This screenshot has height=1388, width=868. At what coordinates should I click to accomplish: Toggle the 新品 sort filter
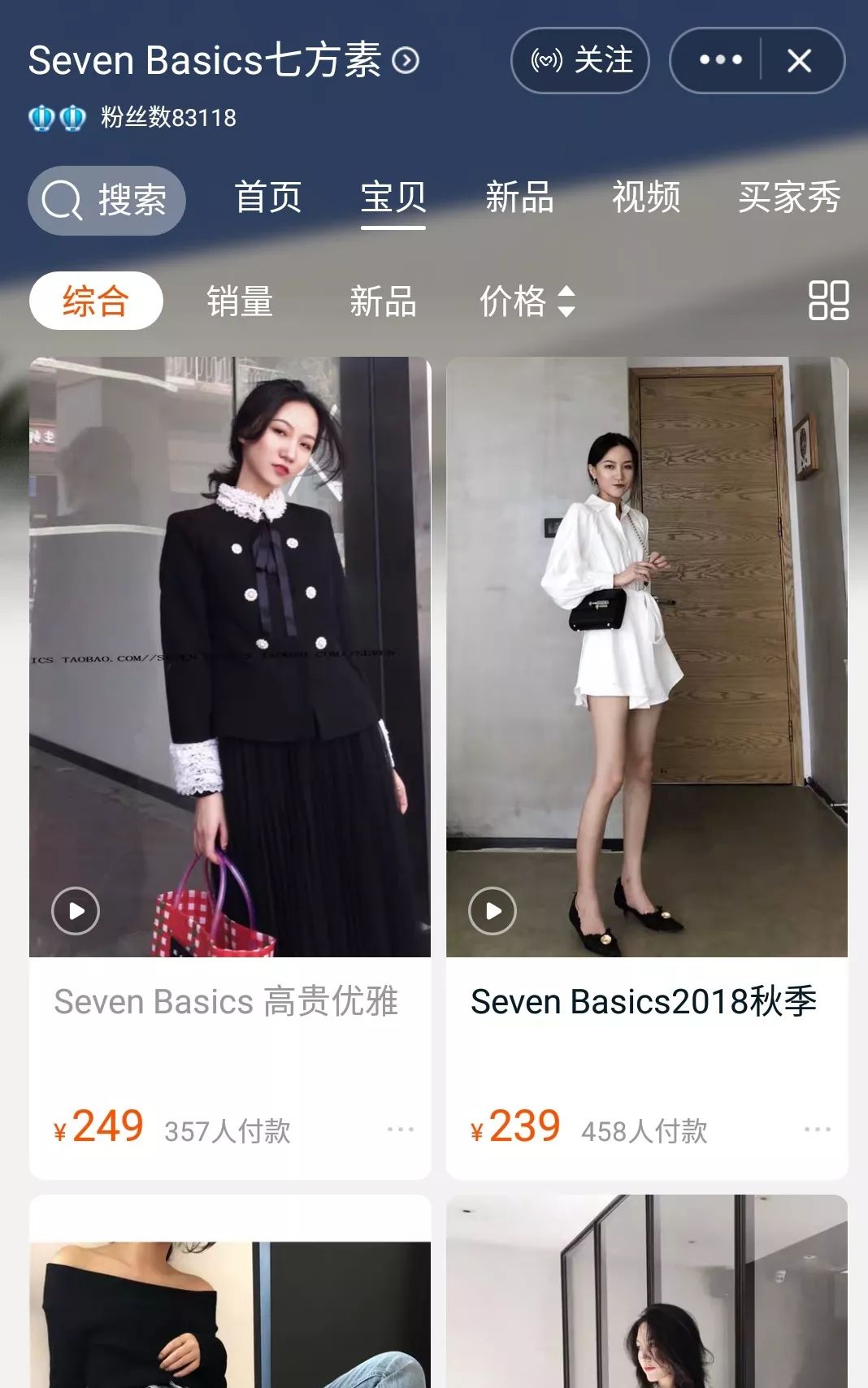(382, 301)
